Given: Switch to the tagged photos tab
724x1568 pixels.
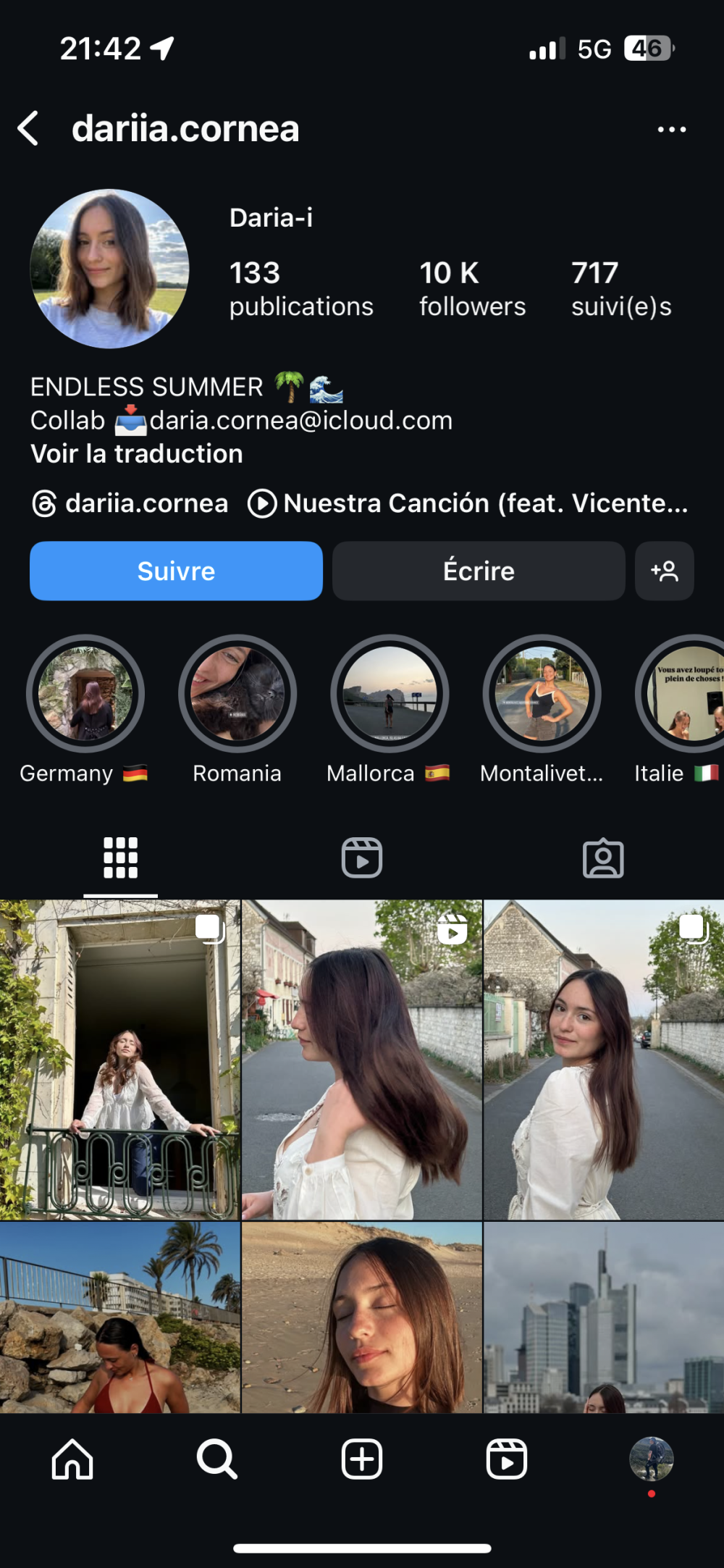Looking at the screenshot, I should 603,858.
